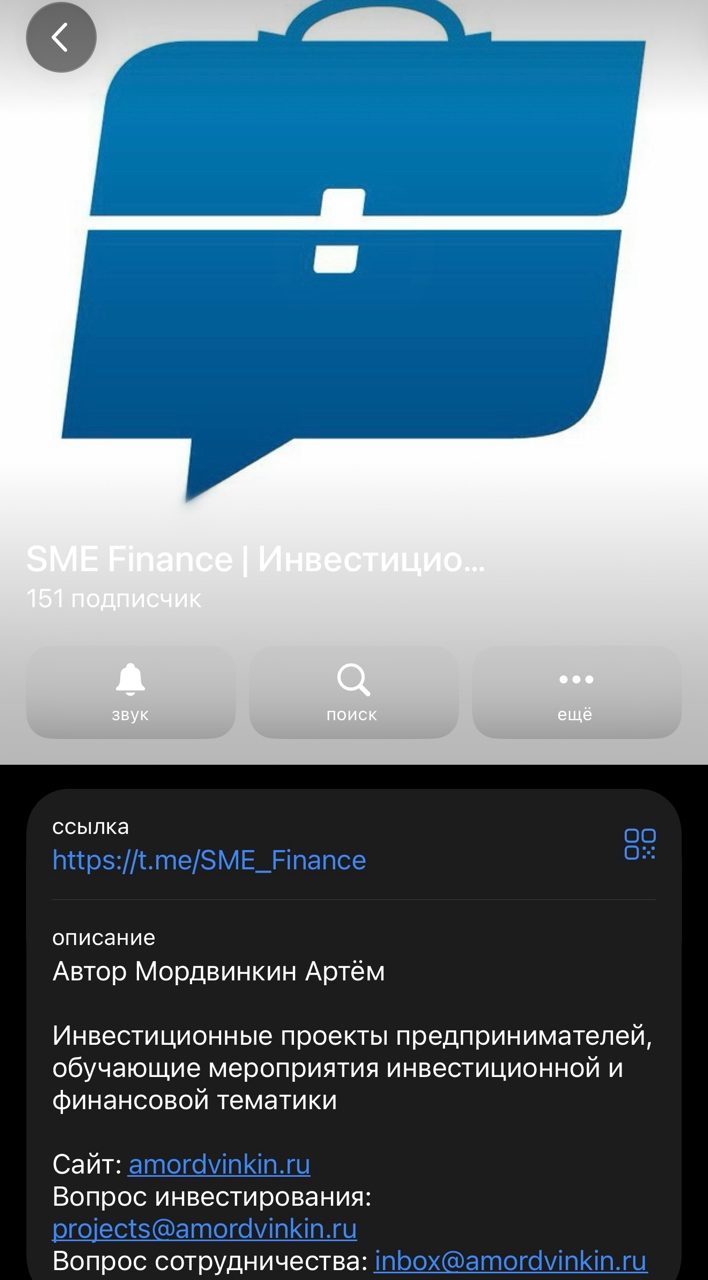Email projects@amordvinkin.ru about investing
This screenshot has width=708, height=1280.
204,1229
